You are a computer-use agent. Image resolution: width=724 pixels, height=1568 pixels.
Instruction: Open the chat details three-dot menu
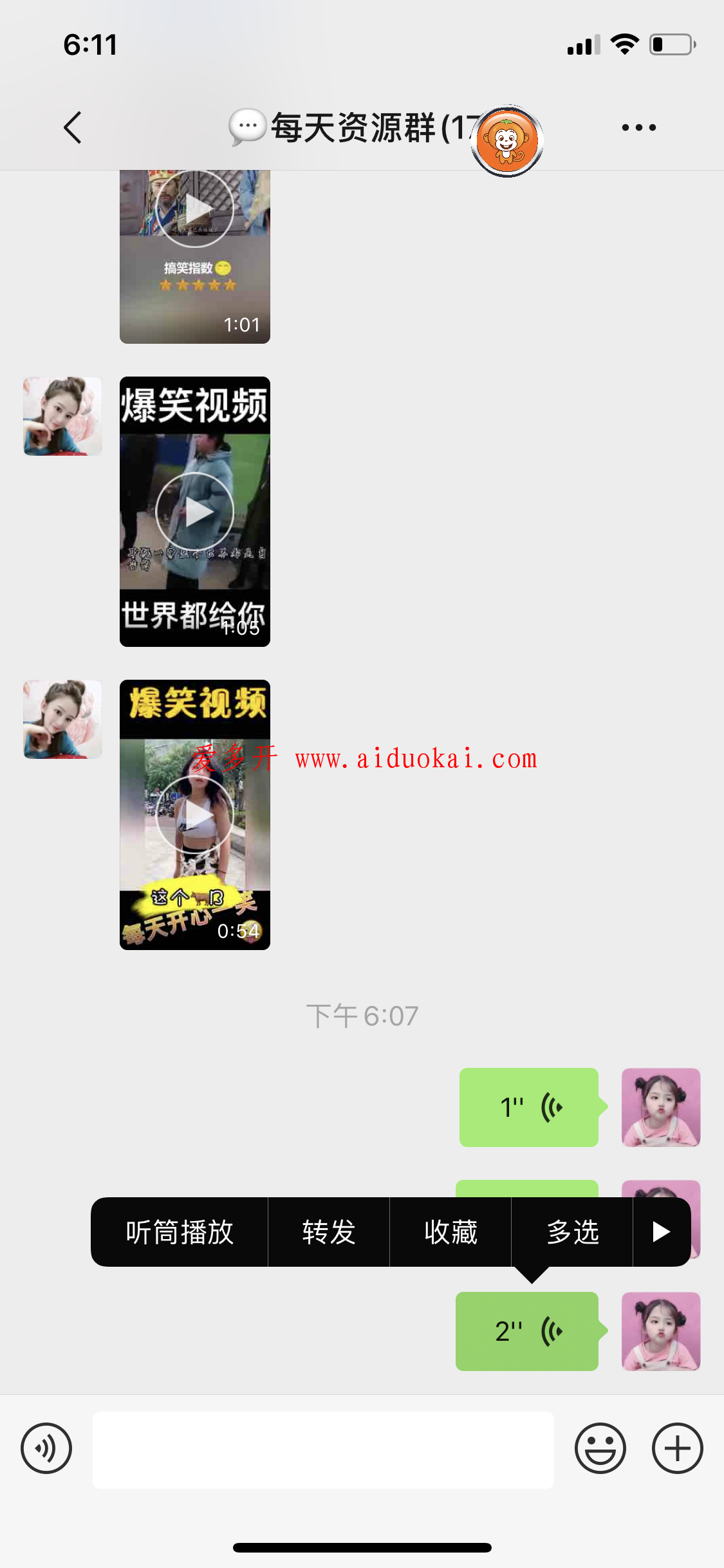[x=638, y=127]
